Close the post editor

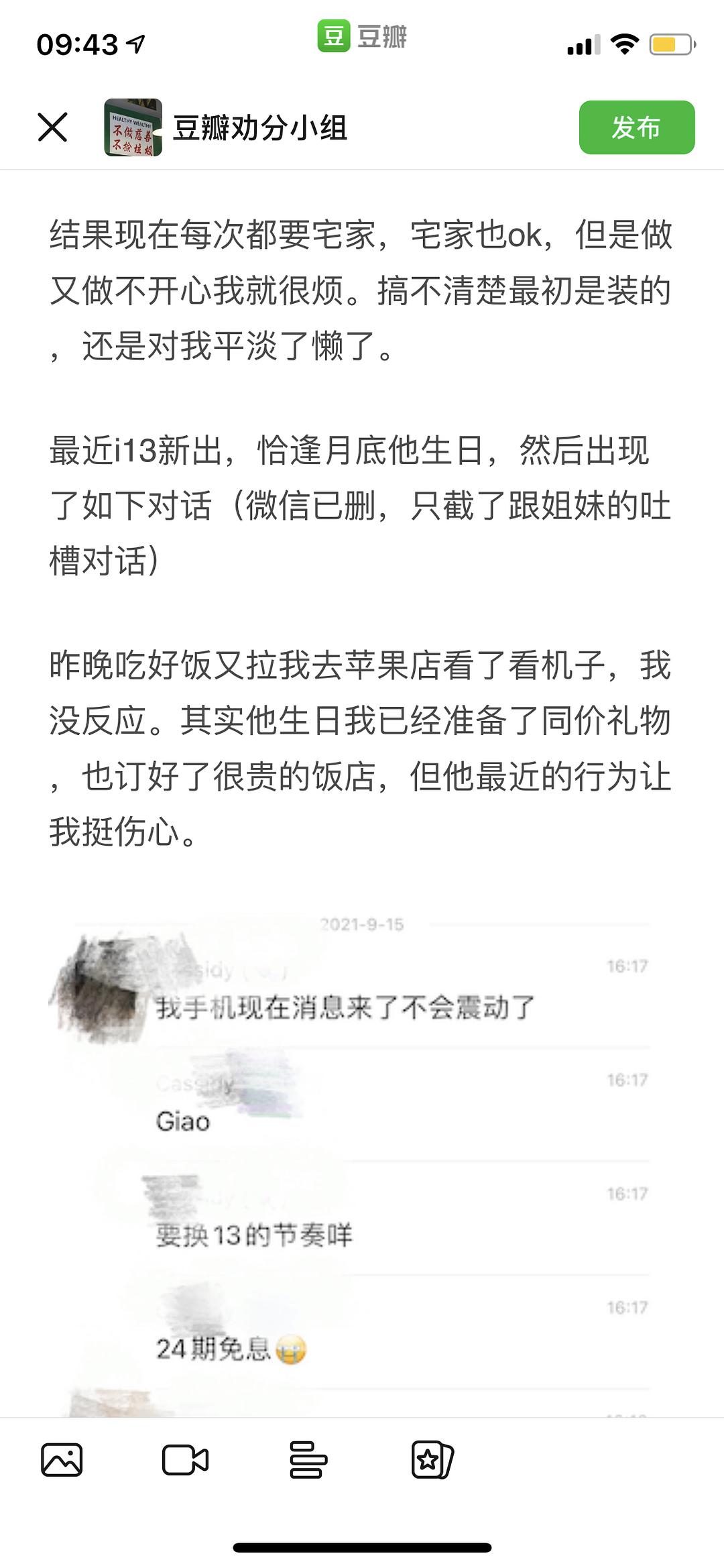[52, 127]
